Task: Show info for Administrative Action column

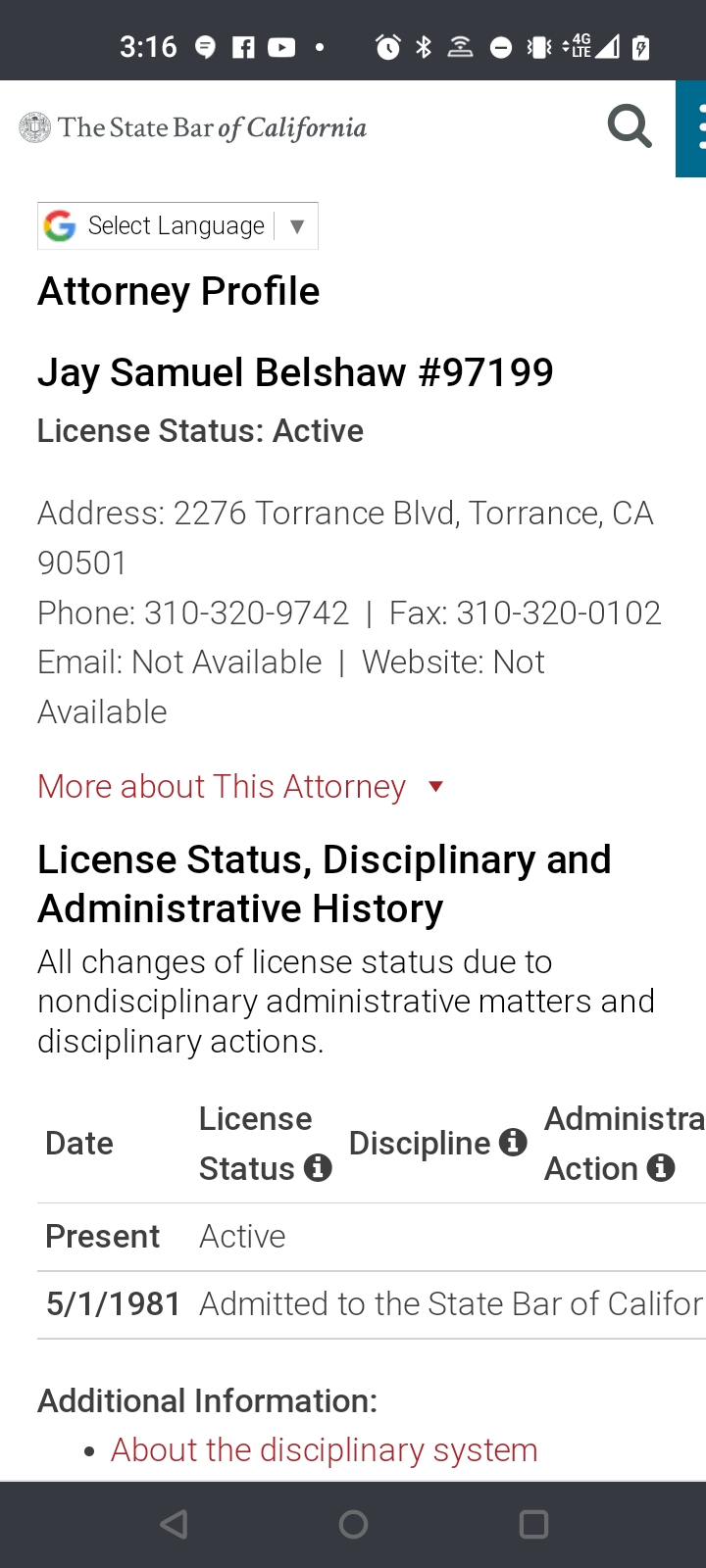Action: click(661, 1167)
